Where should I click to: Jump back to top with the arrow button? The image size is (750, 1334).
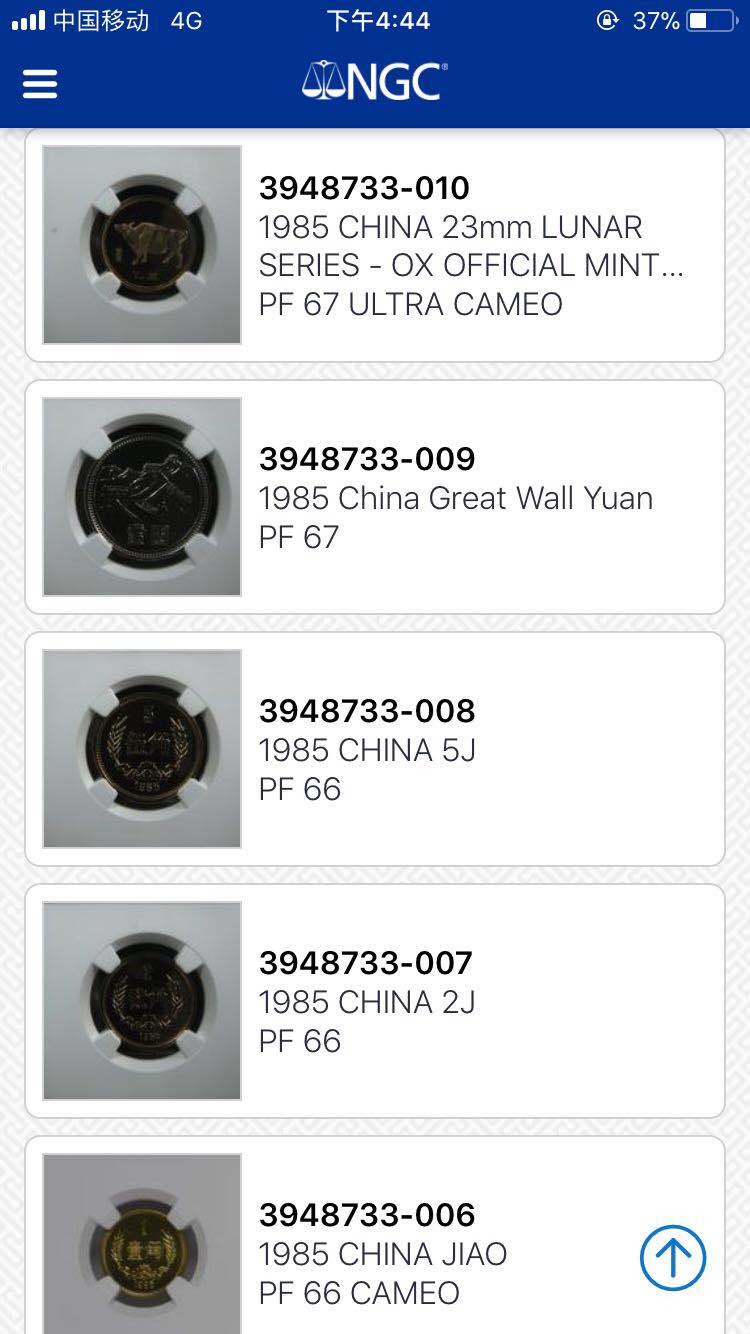pyautogui.click(x=673, y=1258)
